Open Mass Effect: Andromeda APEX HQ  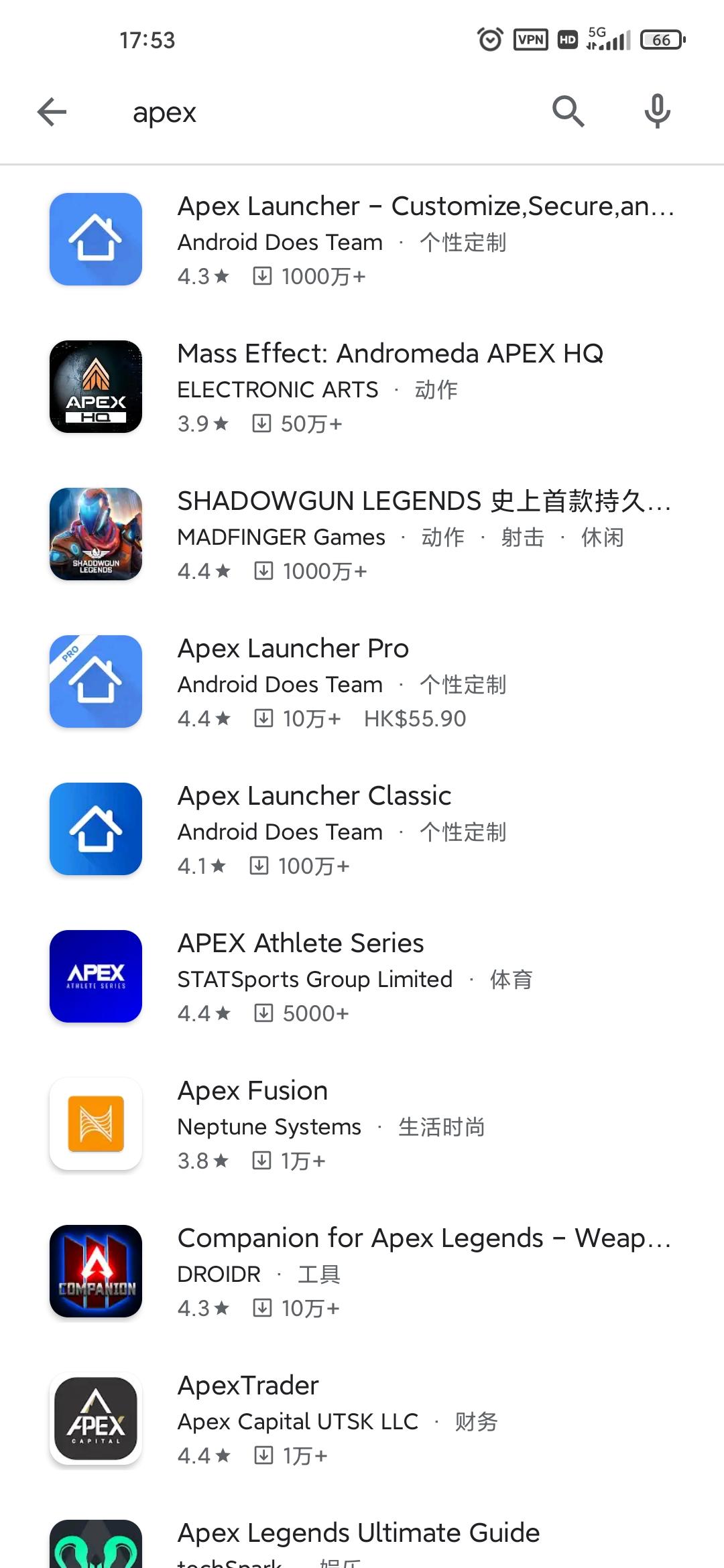click(362, 387)
